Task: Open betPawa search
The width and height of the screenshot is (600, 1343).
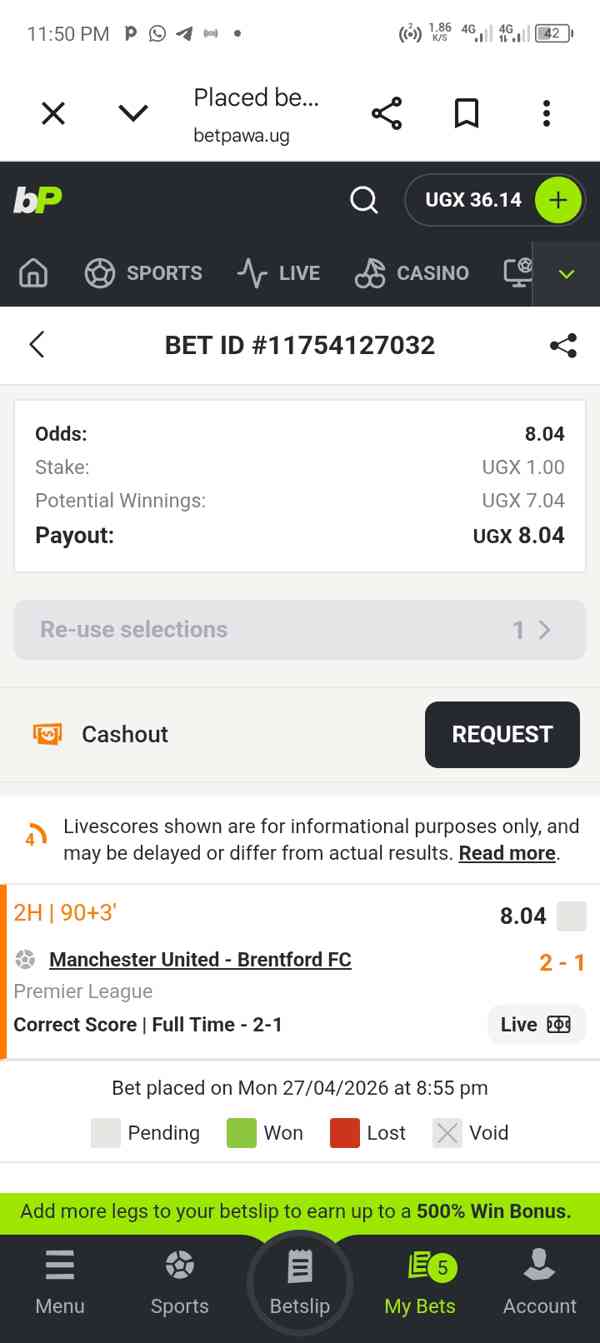Action: point(364,200)
